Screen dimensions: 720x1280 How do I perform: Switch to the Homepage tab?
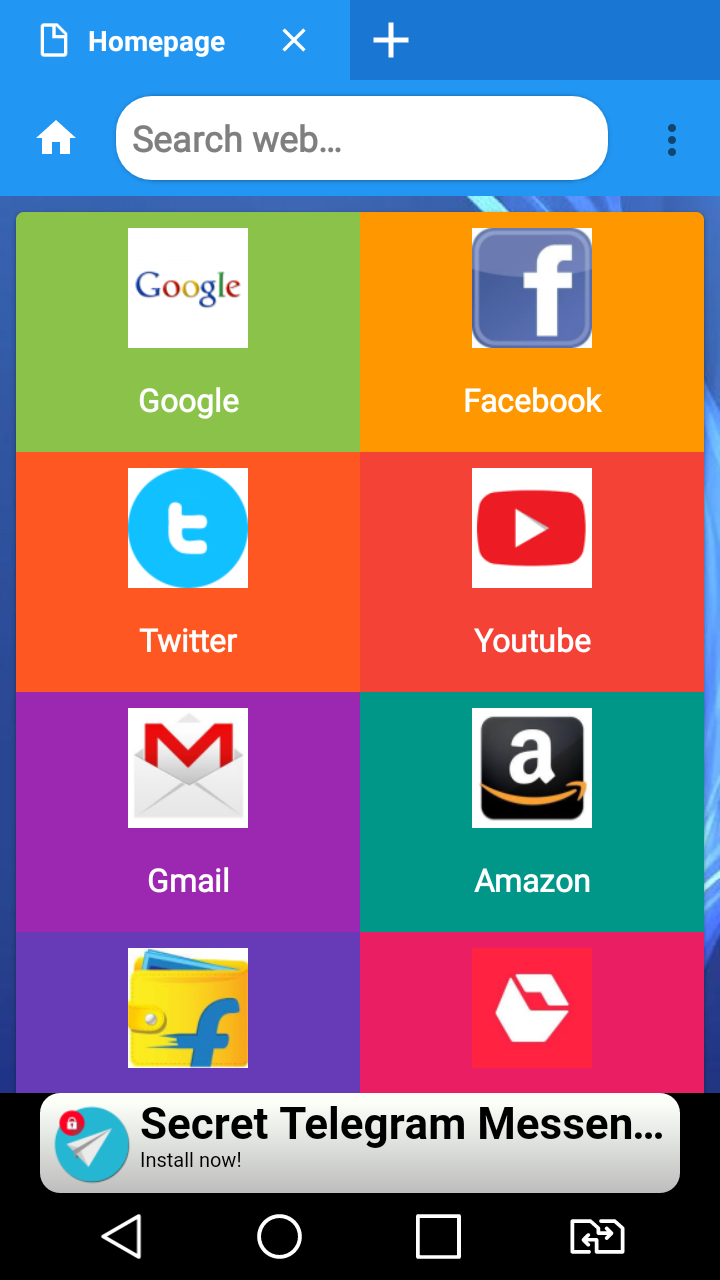[156, 41]
